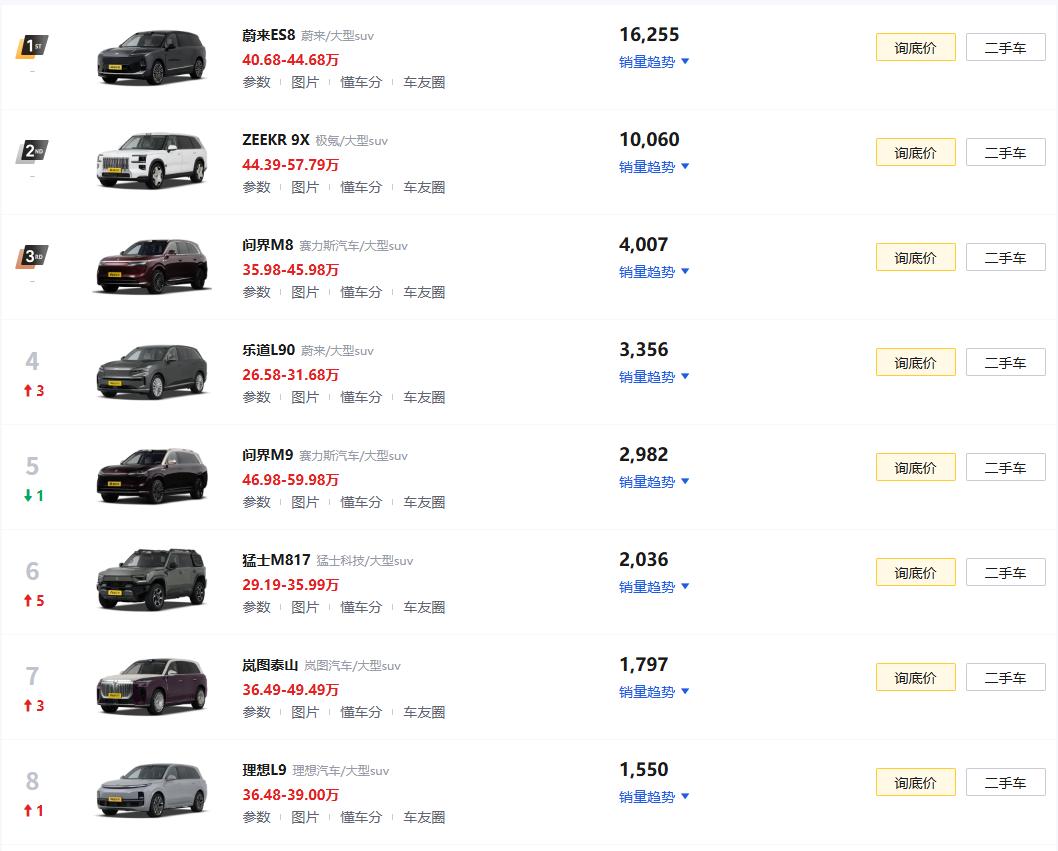The height and width of the screenshot is (851, 1058).
Task: Tap 询底价 for 岚图泰山
Action: click(915, 677)
